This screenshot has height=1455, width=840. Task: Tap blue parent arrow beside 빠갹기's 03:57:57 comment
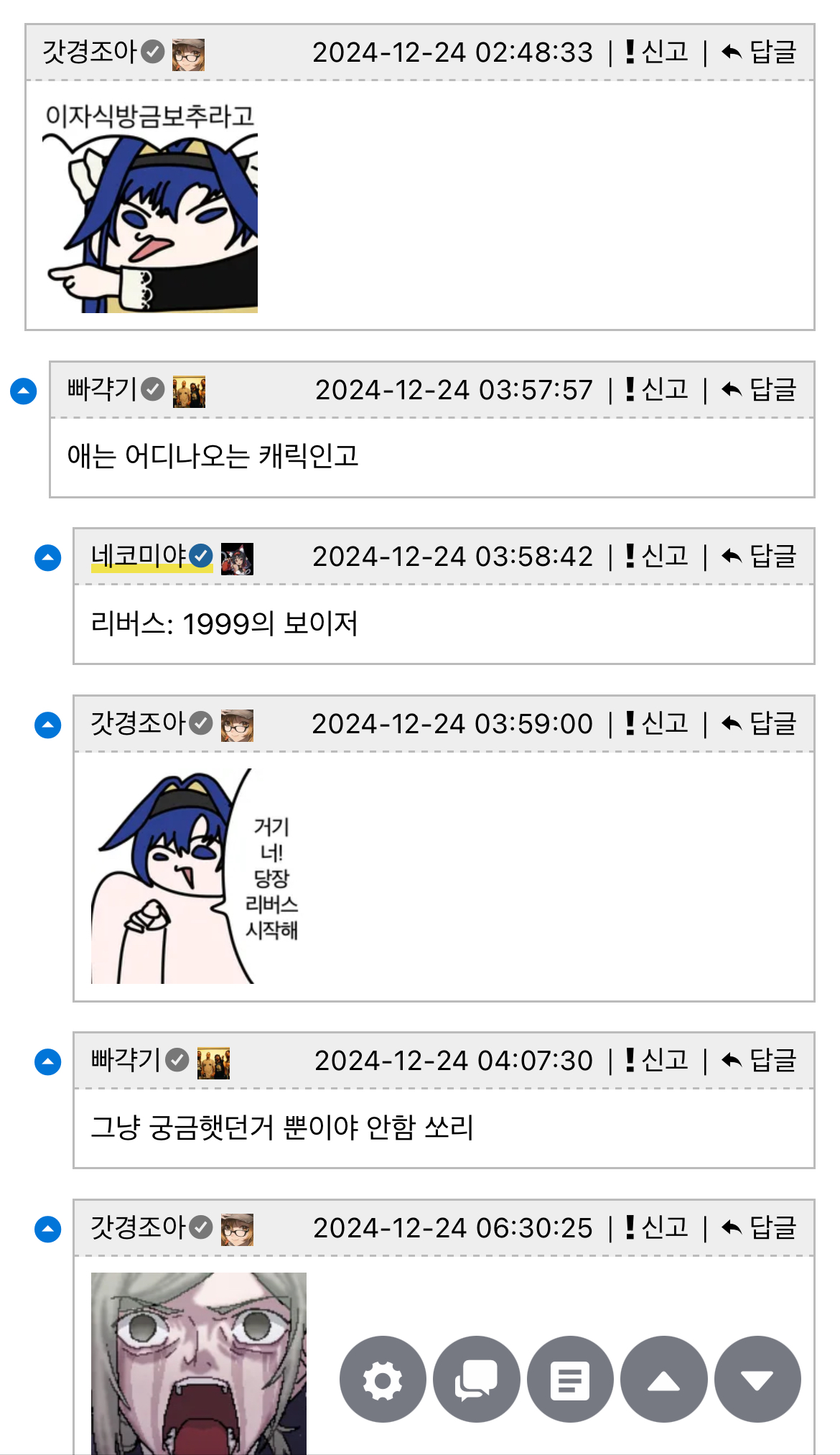coord(24,391)
